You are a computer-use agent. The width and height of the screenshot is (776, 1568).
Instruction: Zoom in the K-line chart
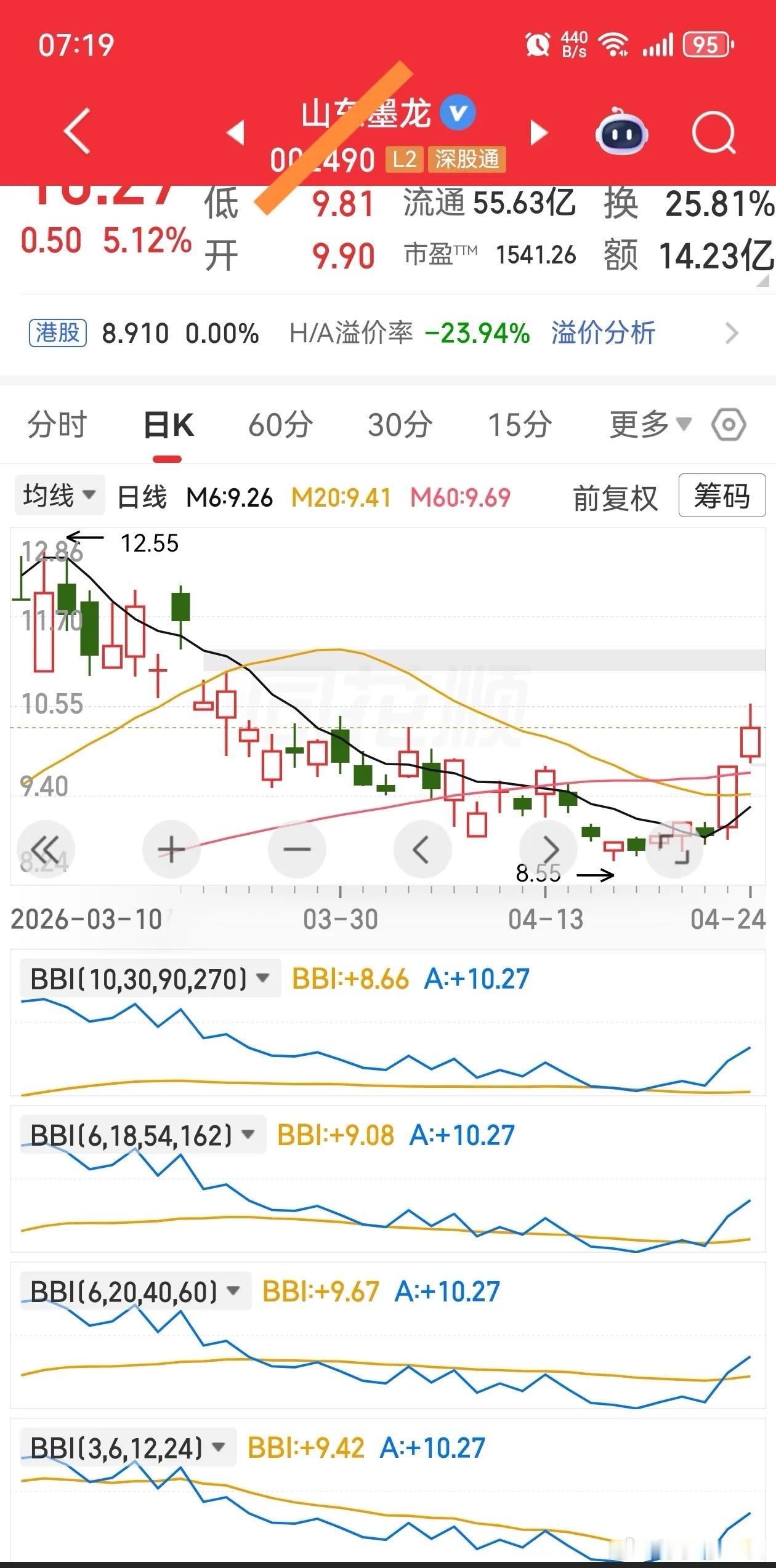point(171,850)
